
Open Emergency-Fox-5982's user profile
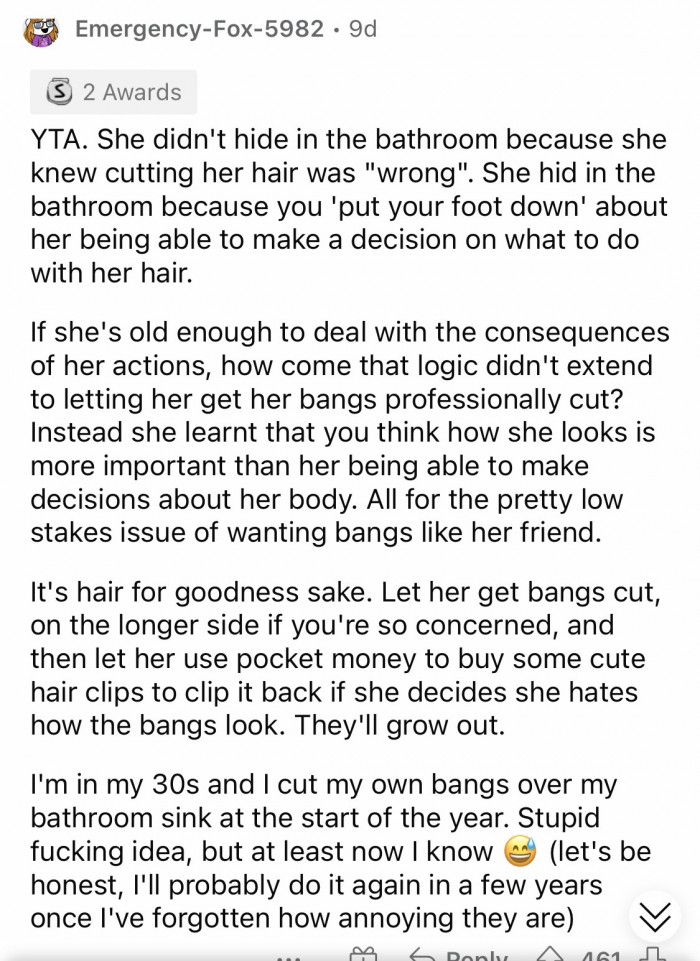199,30
